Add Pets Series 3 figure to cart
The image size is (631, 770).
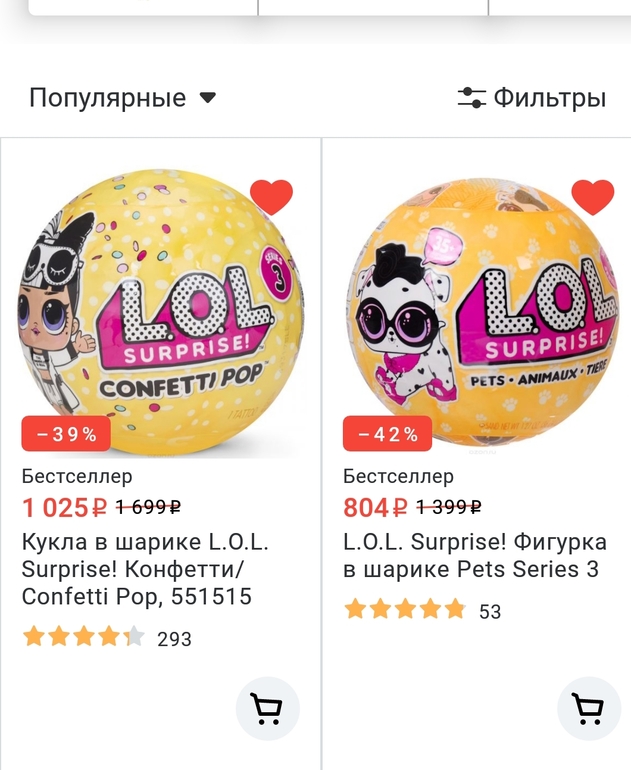click(x=588, y=709)
